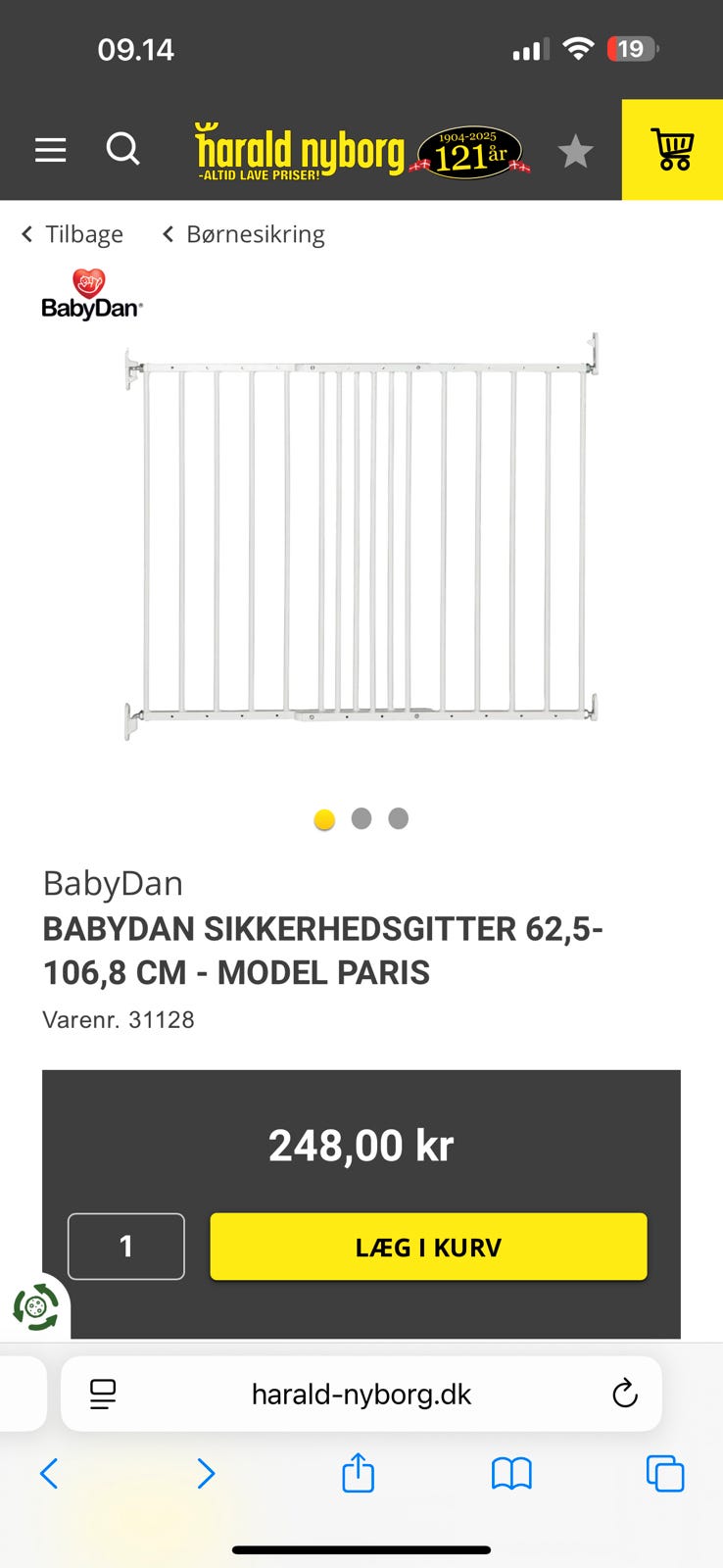Add the gate with Læg i kurv
The height and width of the screenshot is (1568, 723).
pyautogui.click(x=428, y=1247)
